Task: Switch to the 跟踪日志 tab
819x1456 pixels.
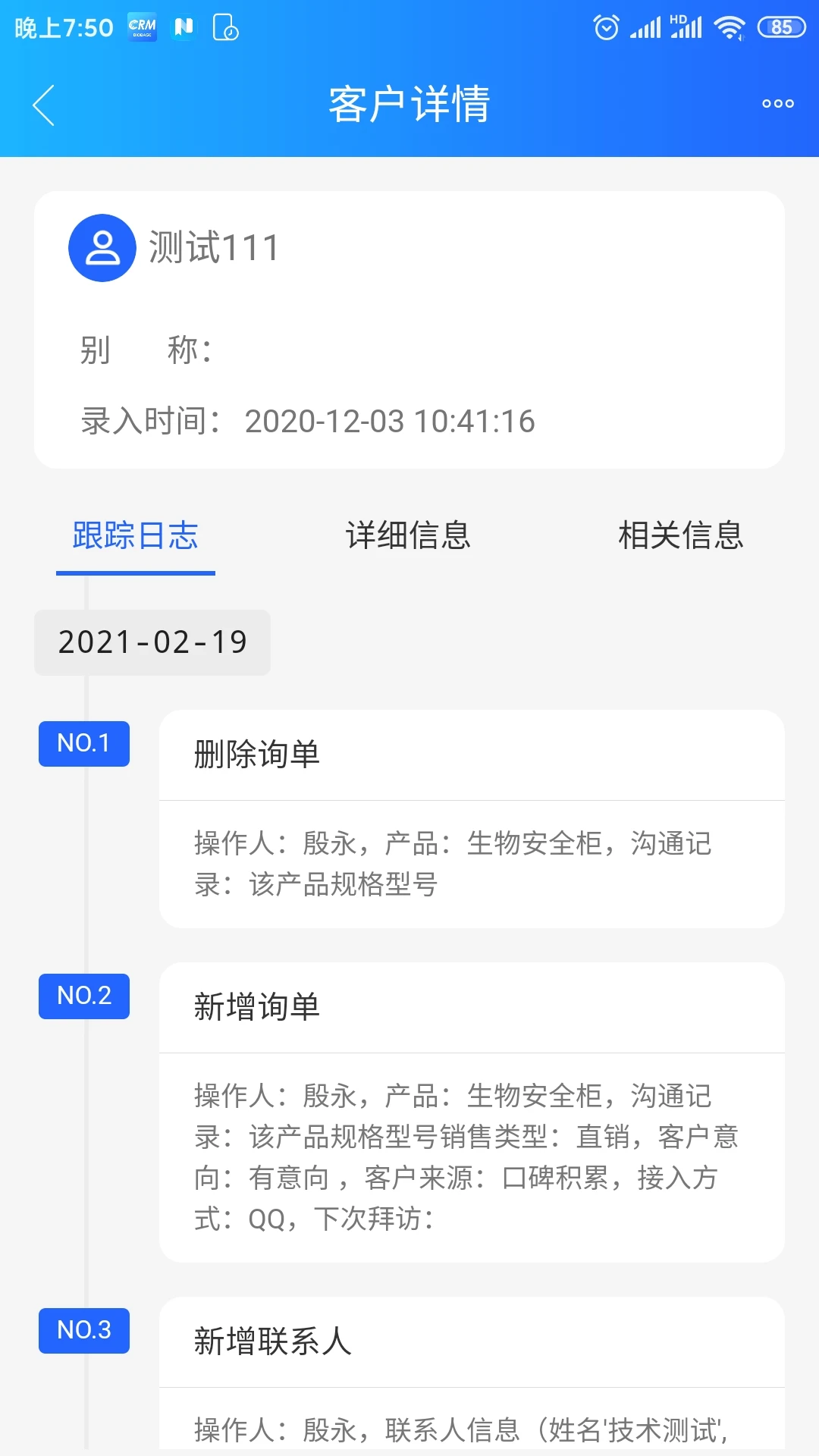Action: coord(135,536)
